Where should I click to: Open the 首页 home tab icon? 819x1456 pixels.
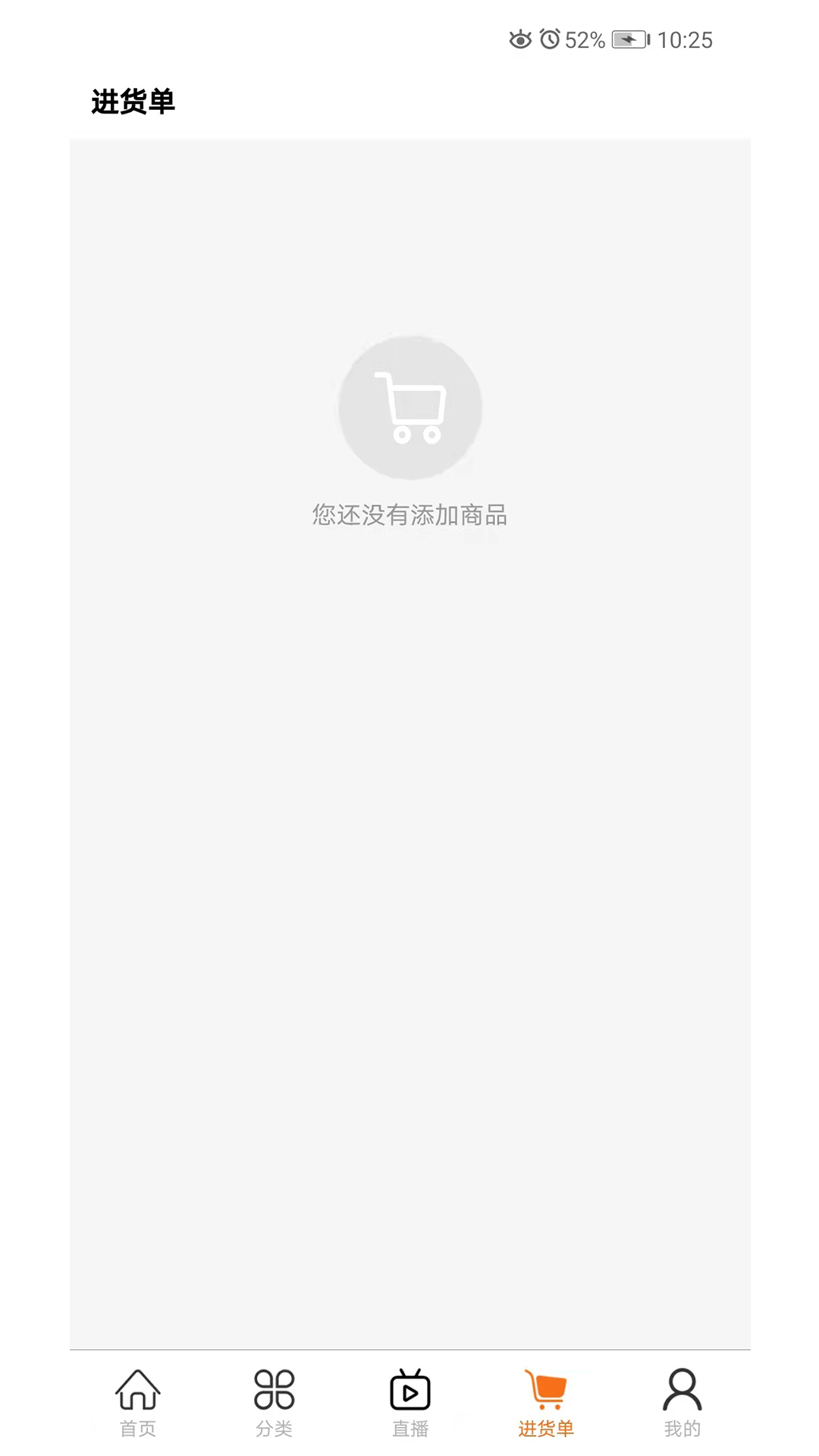(x=136, y=1389)
